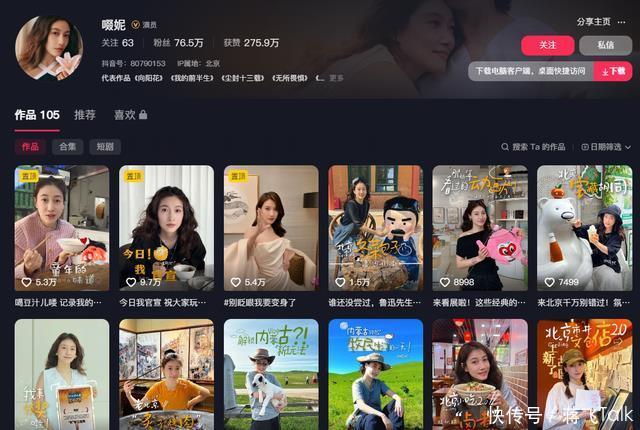The width and height of the screenshot is (640, 430).
Task: Open the video 谁还没尝过 with 1.5万 likes
Action: [375, 228]
